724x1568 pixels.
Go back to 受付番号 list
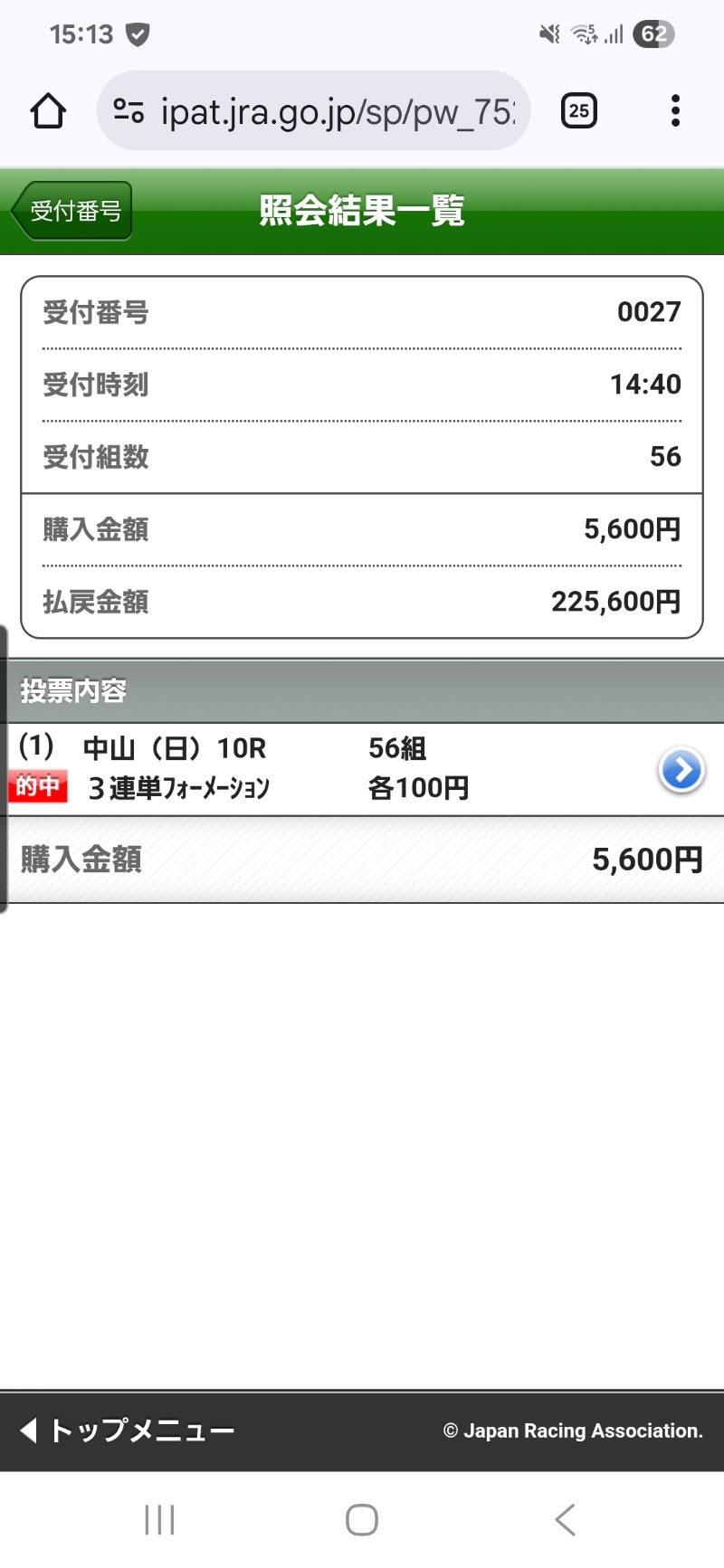coord(72,211)
